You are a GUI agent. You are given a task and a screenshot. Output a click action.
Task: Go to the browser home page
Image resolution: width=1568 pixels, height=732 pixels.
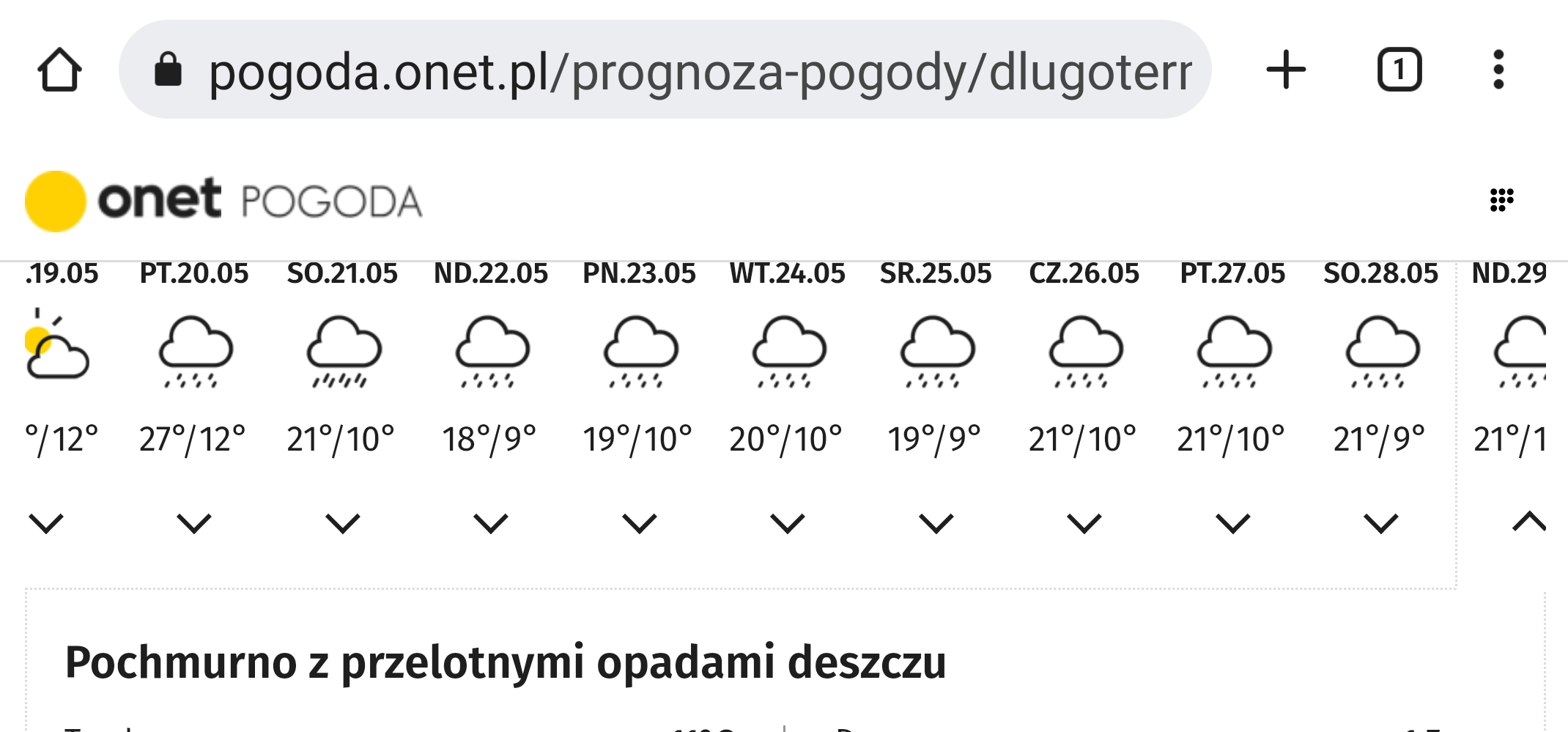click(59, 70)
